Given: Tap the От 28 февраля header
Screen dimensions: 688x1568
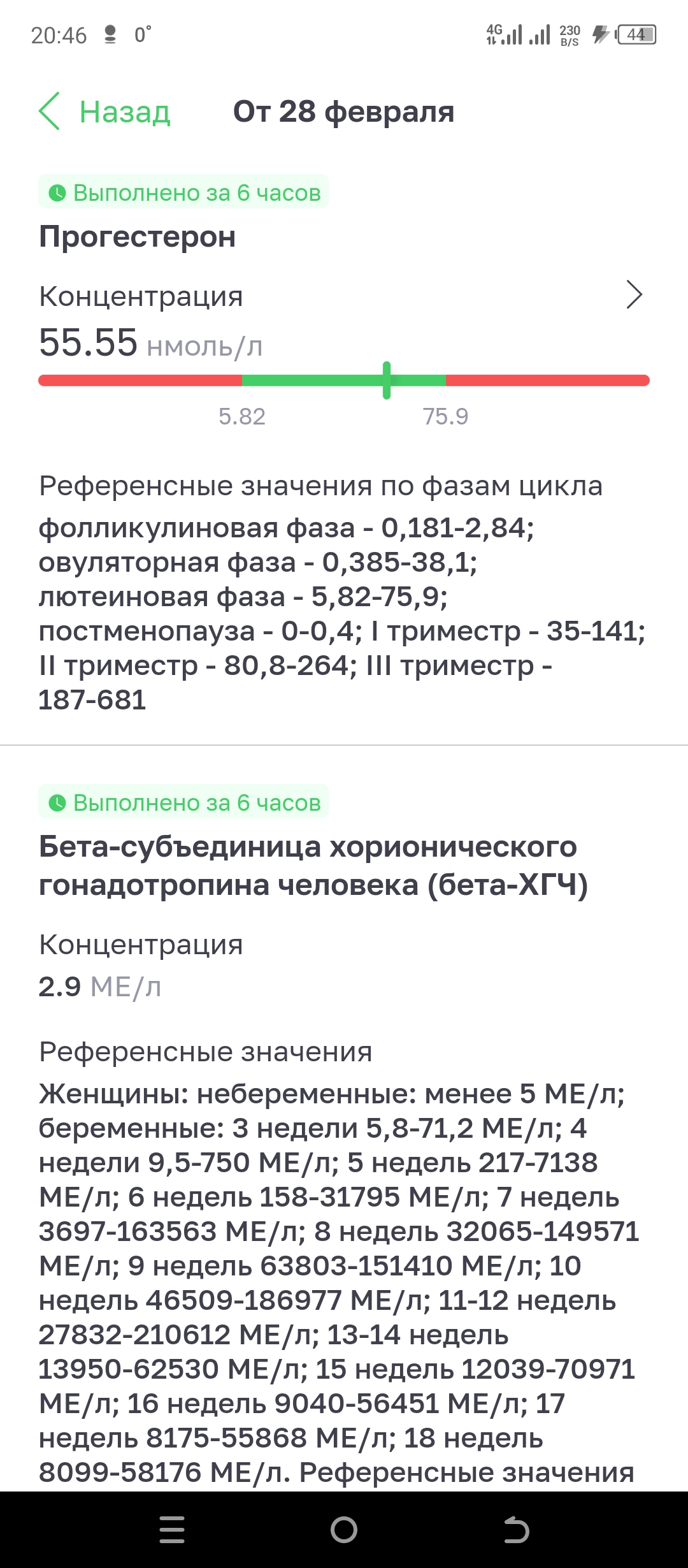Looking at the screenshot, I should click(x=344, y=112).
